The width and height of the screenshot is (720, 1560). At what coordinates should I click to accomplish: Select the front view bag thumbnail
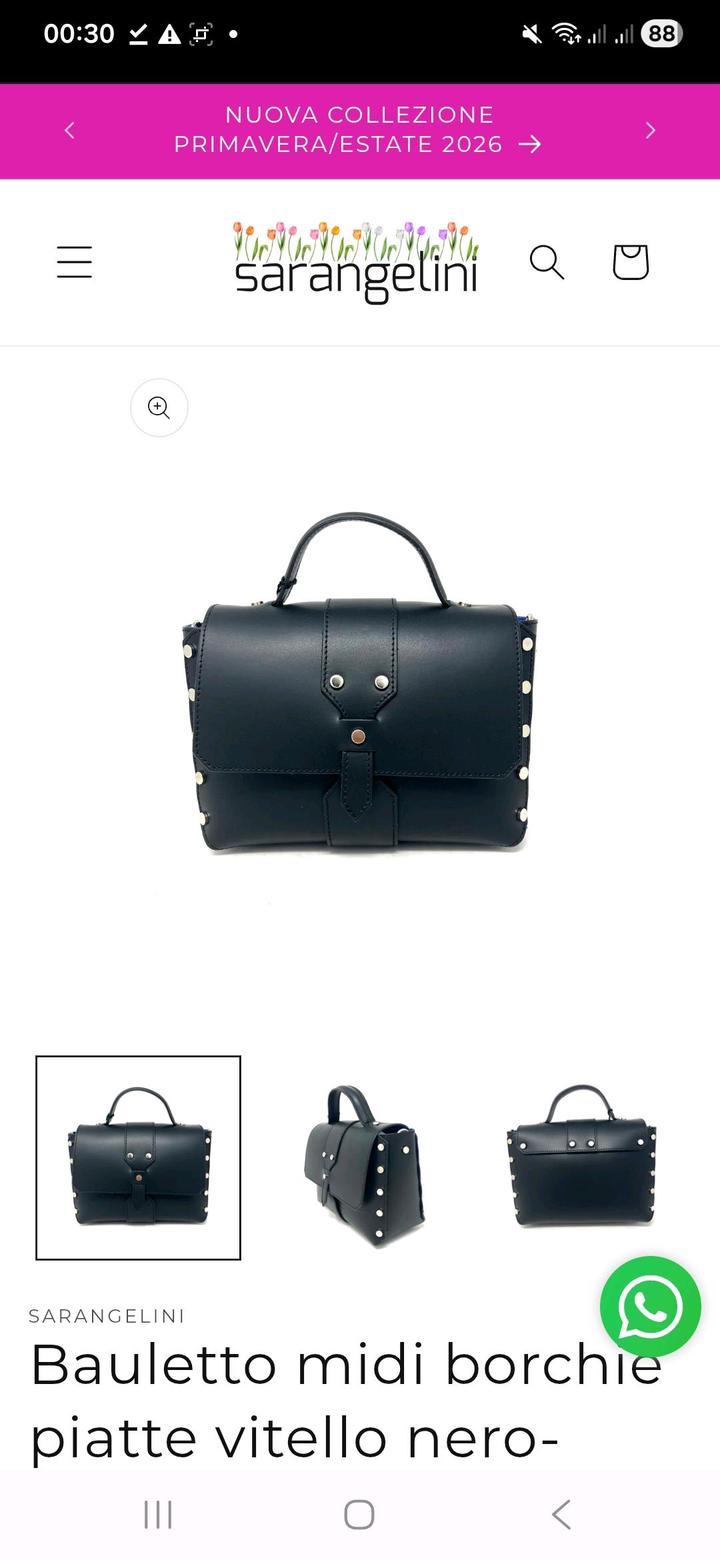(138, 1157)
